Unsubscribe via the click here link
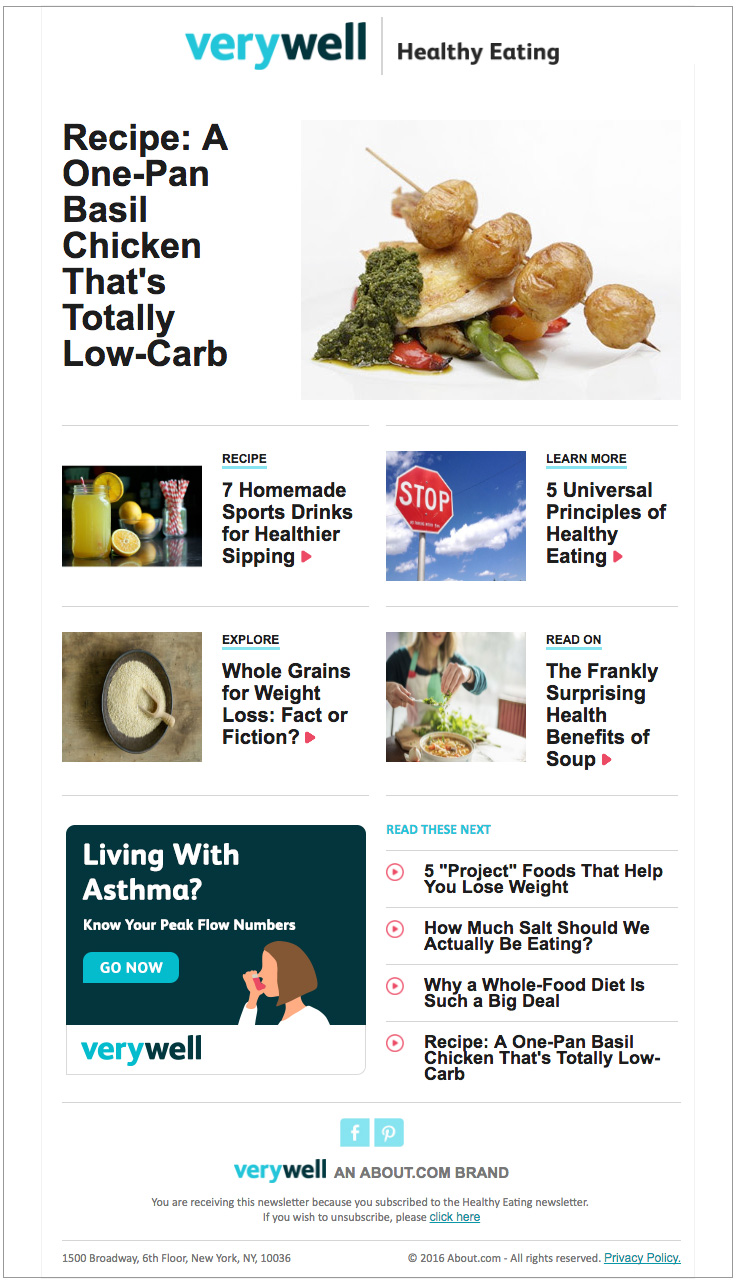 coord(454,1217)
